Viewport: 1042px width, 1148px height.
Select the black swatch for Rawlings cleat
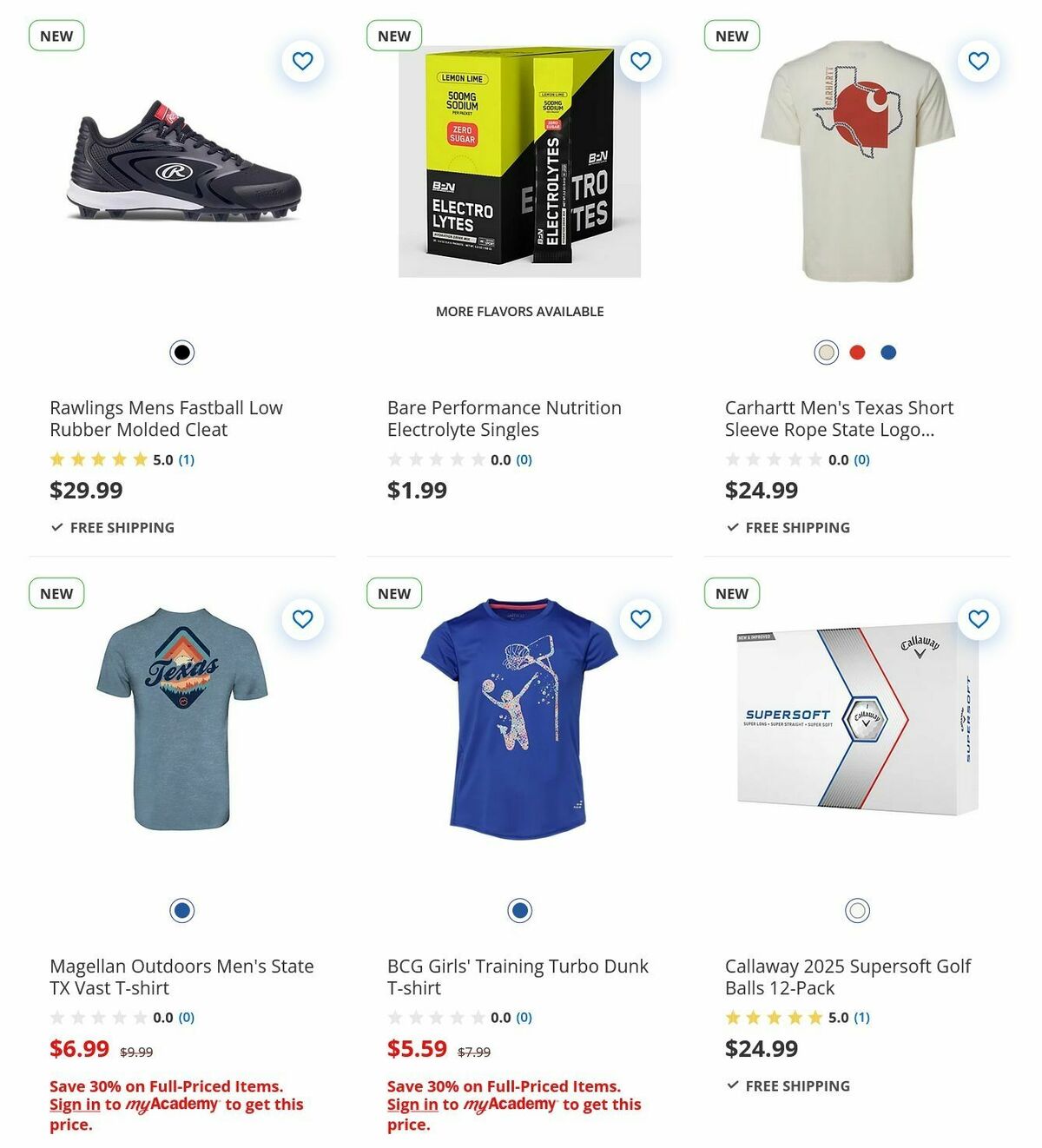[181, 353]
